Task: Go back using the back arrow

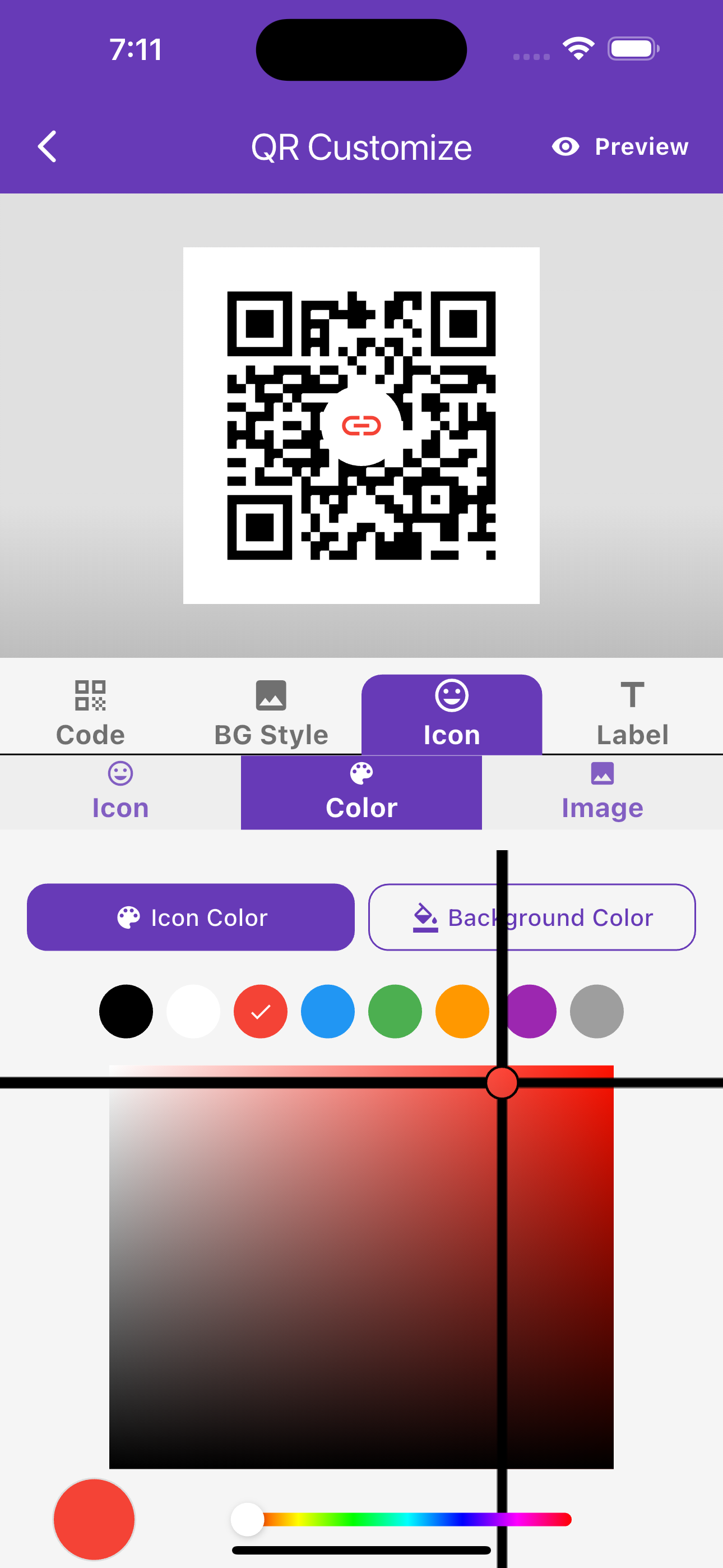Action: tap(48, 147)
